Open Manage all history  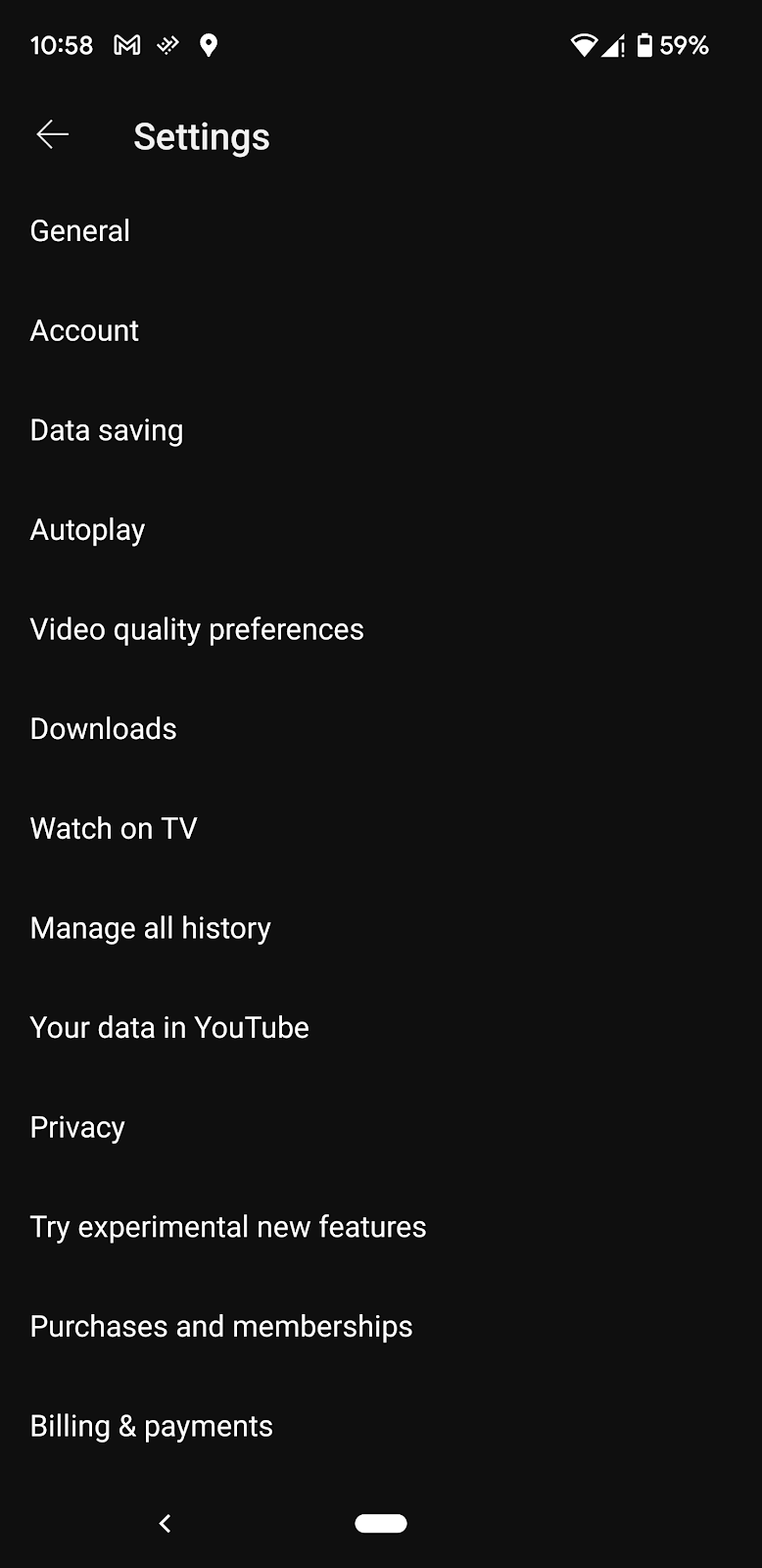[381, 928]
